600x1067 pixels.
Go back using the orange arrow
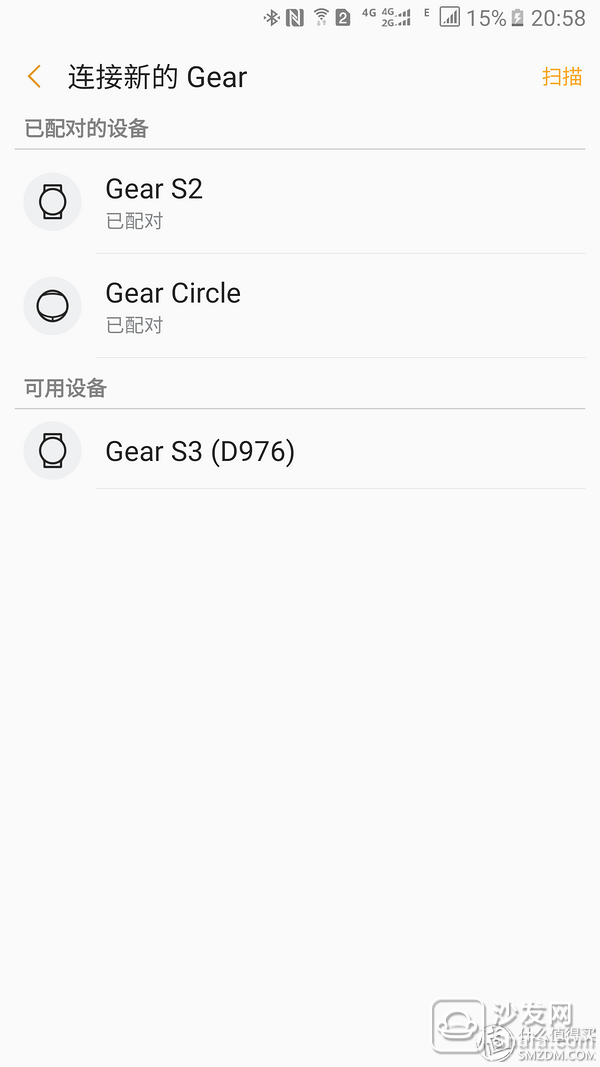pos(34,77)
